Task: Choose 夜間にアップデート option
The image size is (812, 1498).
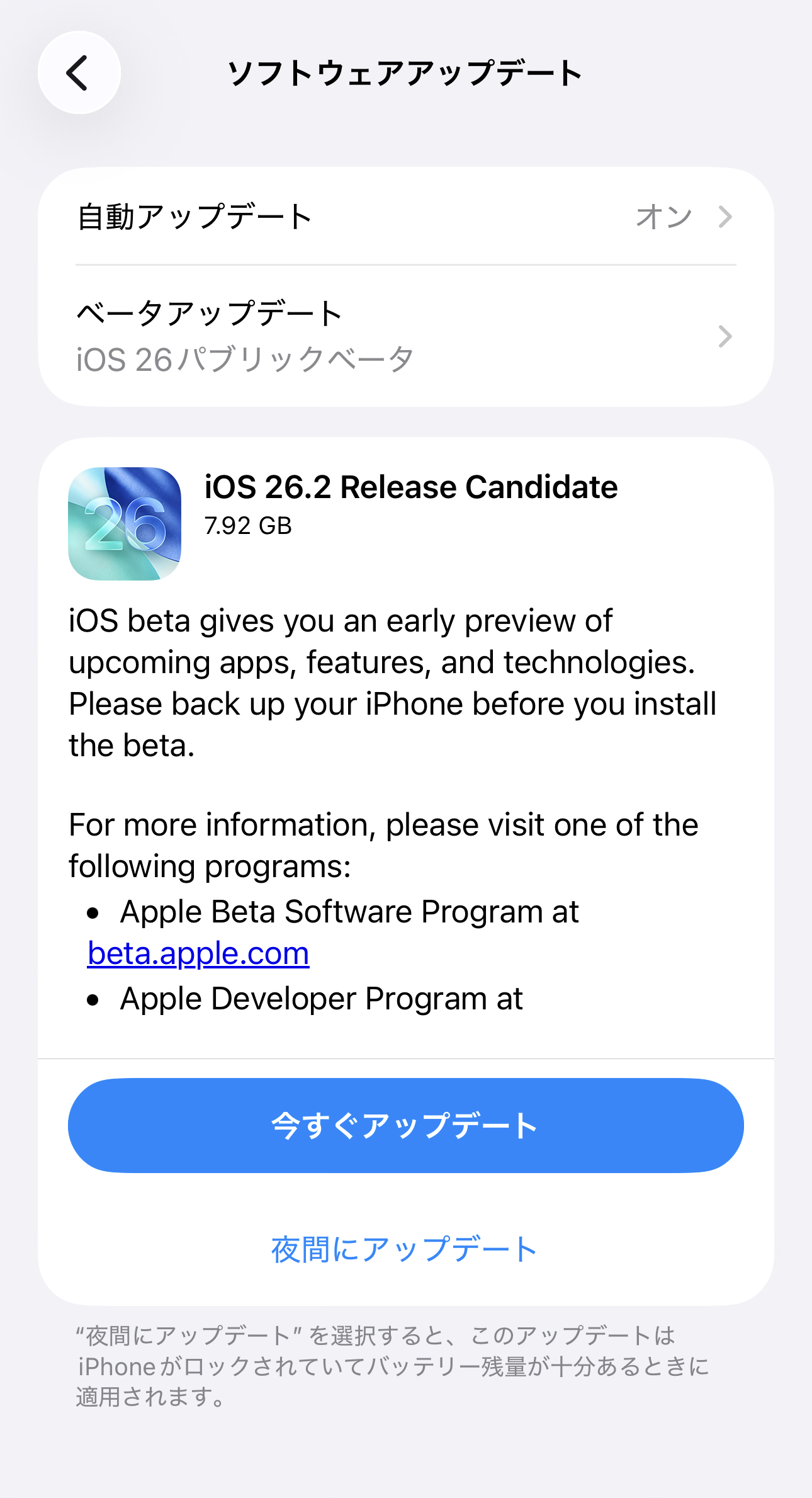Action: point(404,1249)
